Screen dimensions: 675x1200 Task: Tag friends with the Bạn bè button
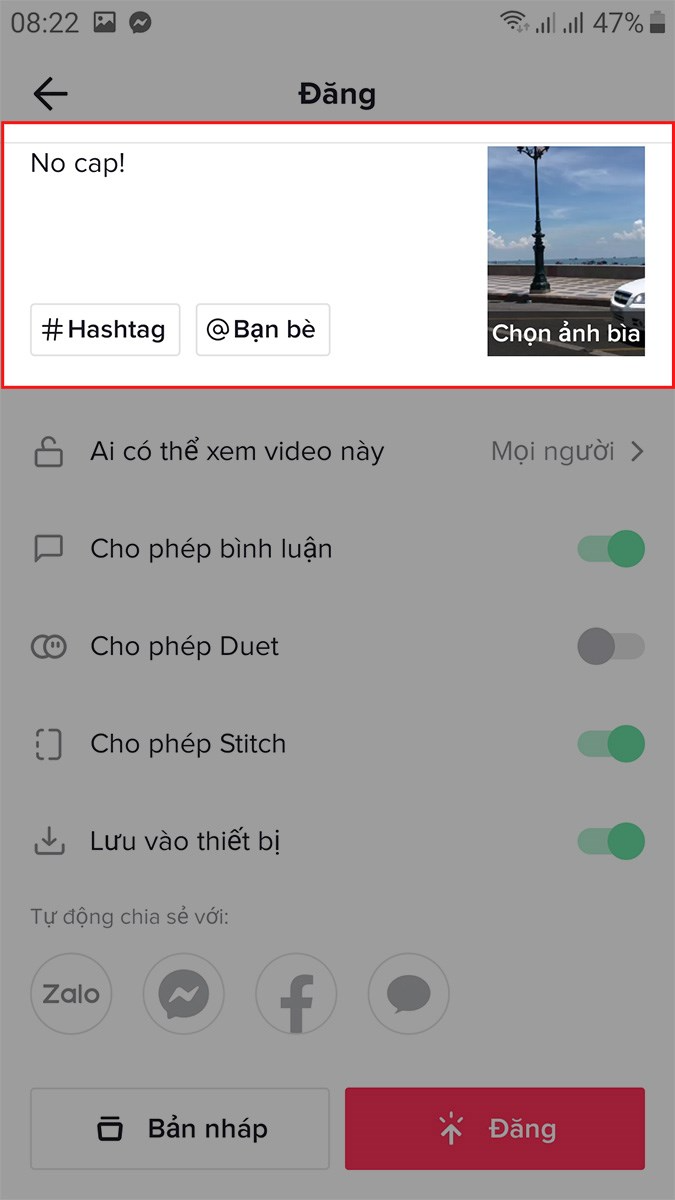263,330
